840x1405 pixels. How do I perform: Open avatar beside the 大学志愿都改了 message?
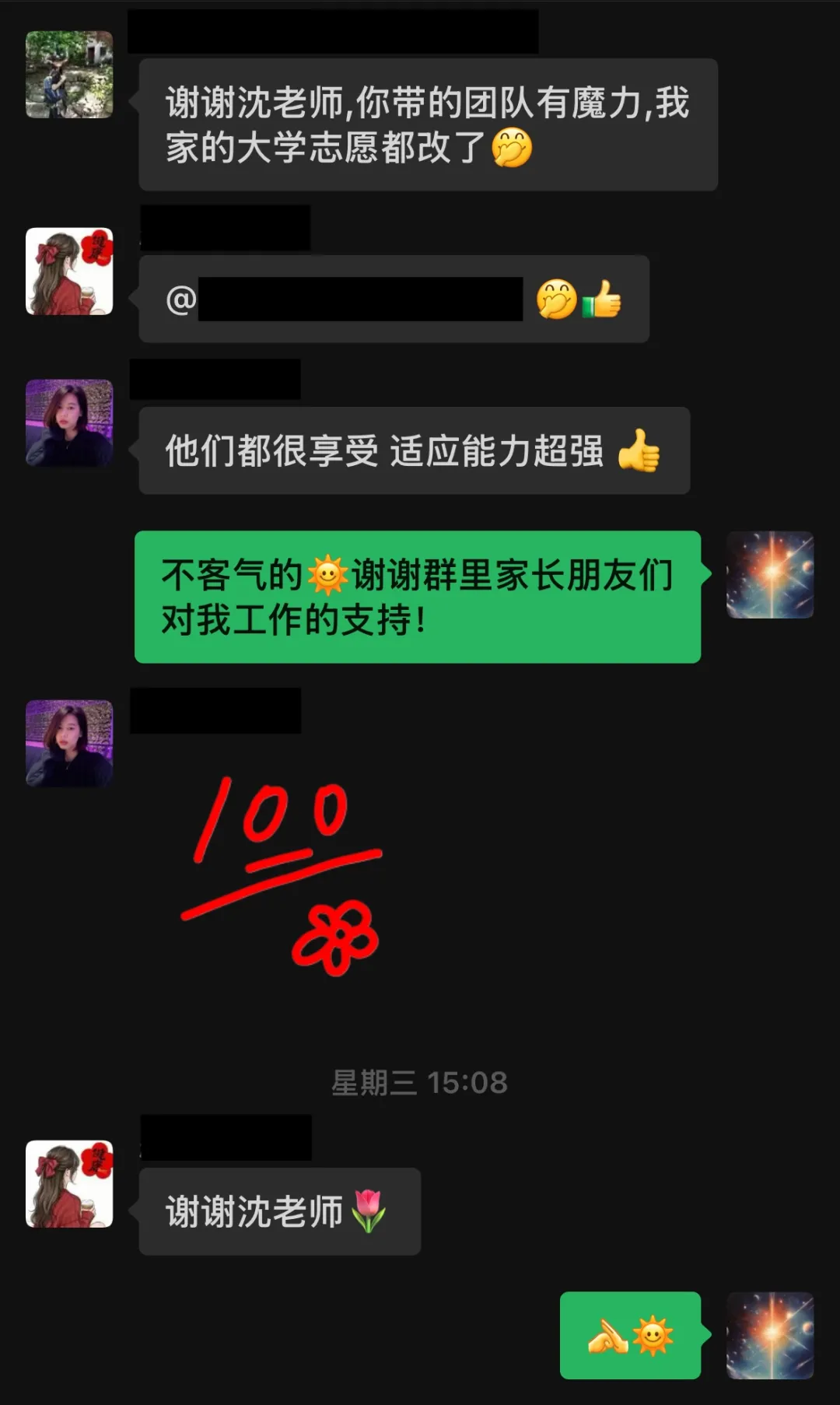[69, 75]
